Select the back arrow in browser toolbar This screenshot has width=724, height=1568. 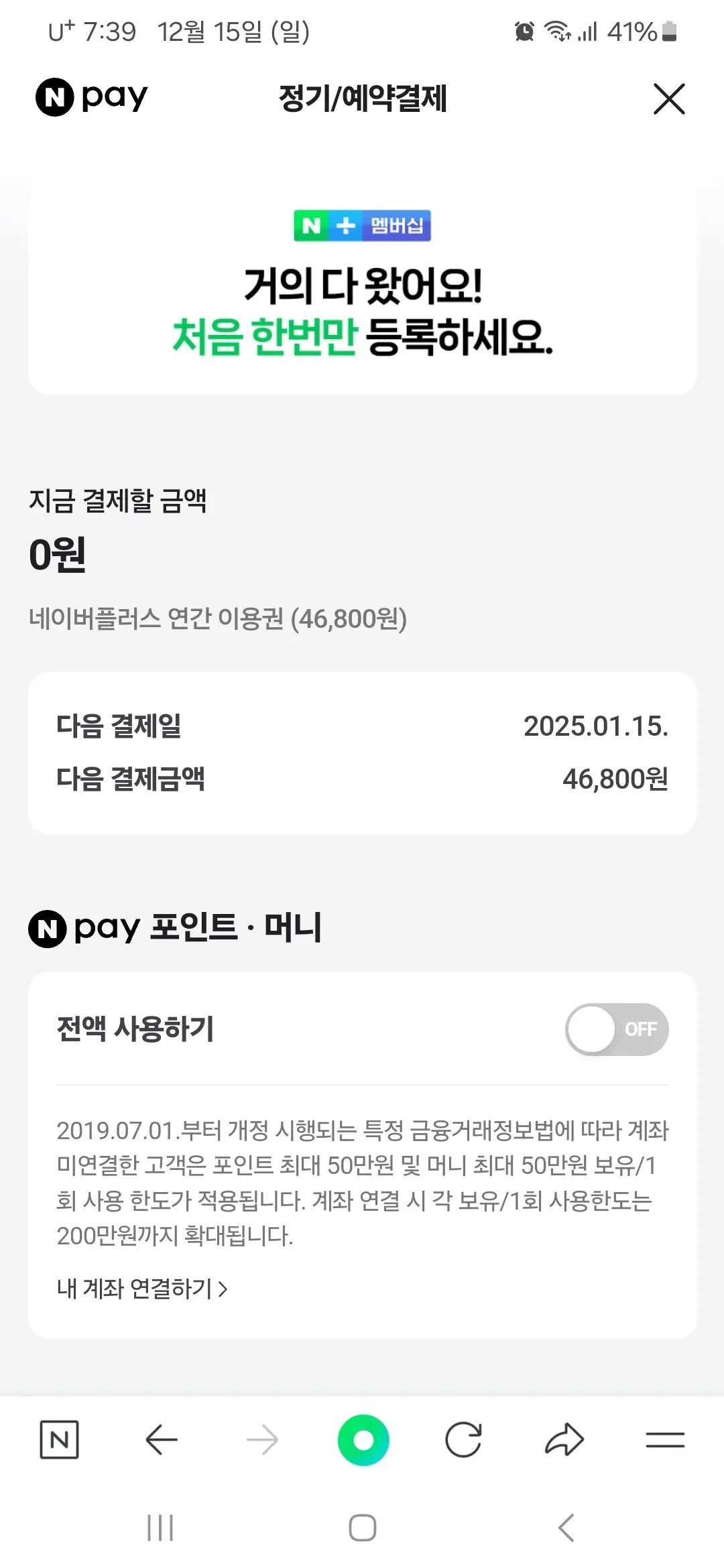pyautogui.click(x=161, y=1438)
